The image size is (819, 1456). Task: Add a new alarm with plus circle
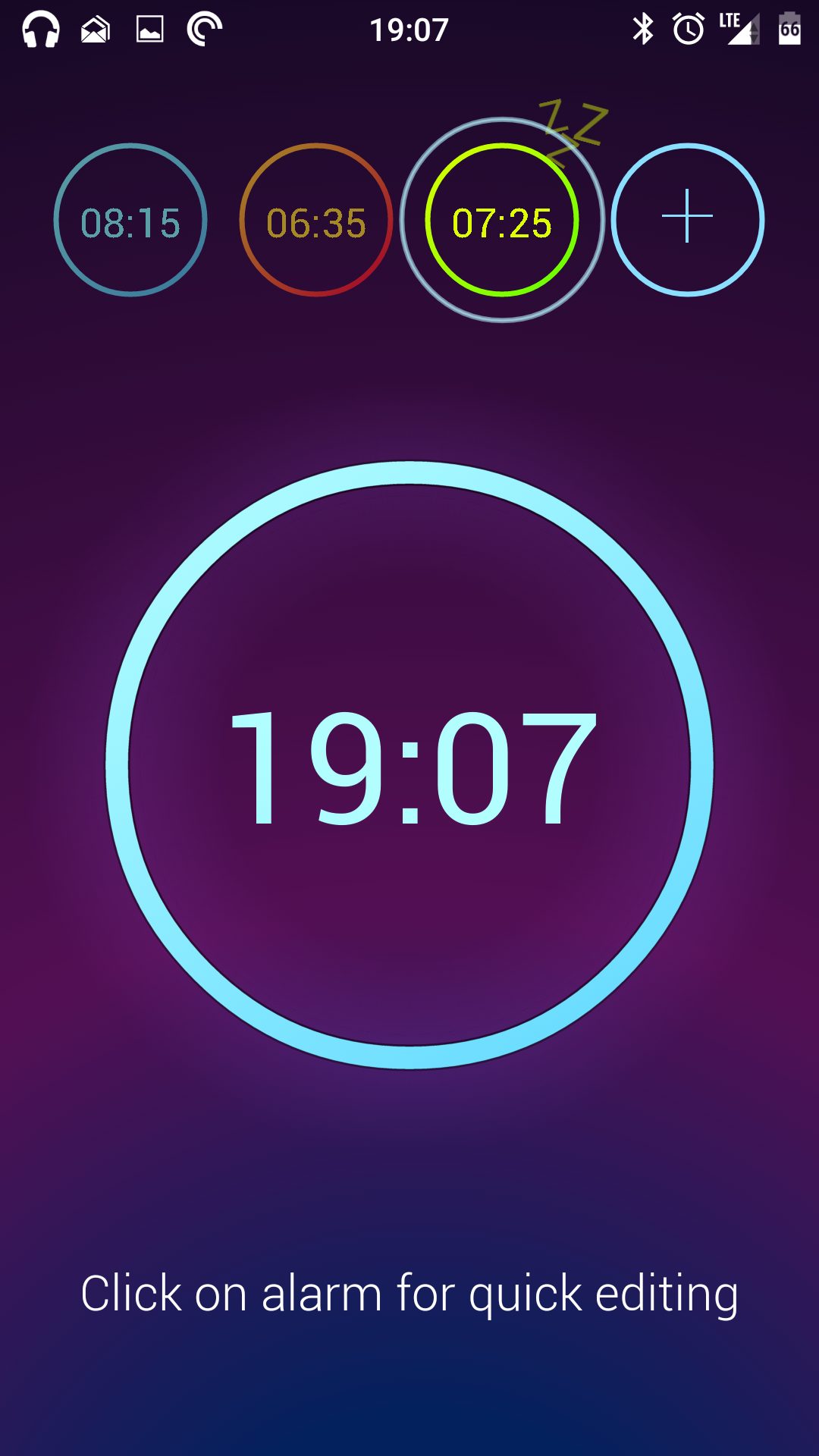click(x=688, y=220)
